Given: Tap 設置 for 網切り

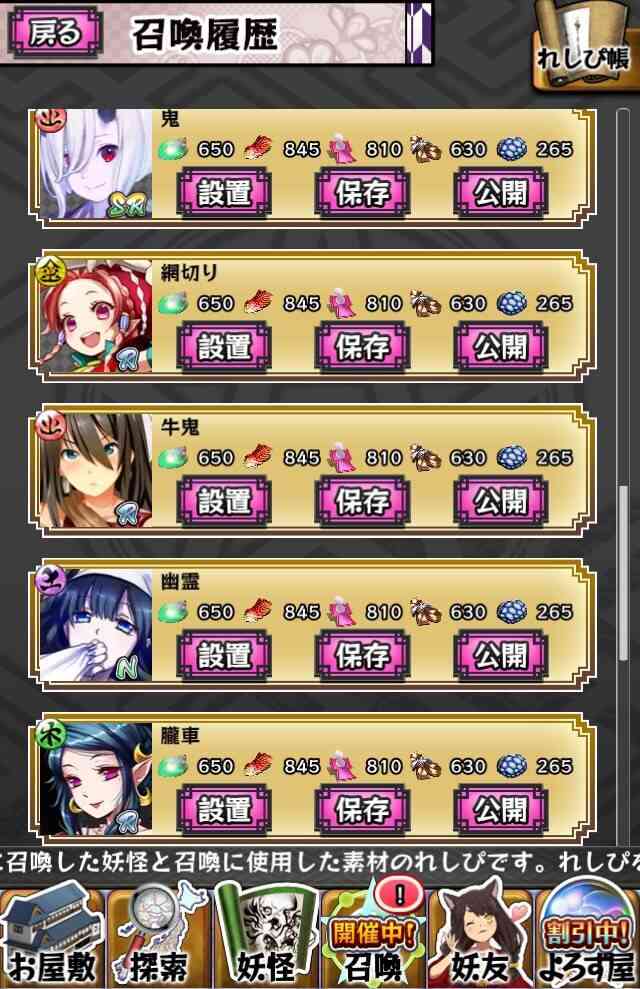Looking at the screenshot, I should [x=223, y=346].
